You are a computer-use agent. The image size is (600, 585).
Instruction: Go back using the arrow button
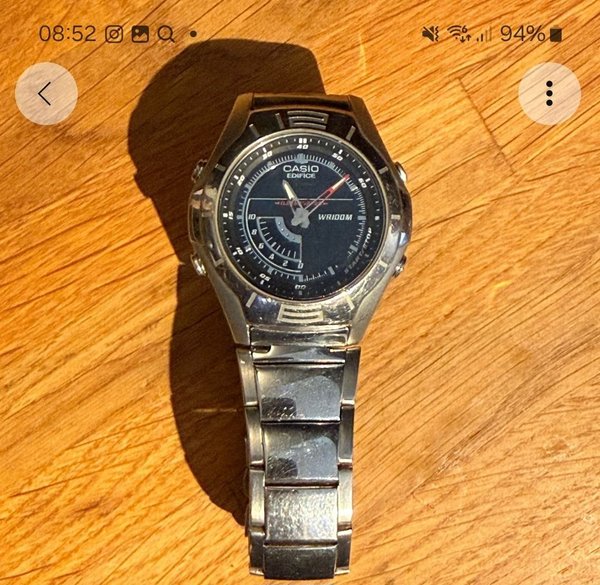pos(46,94)
